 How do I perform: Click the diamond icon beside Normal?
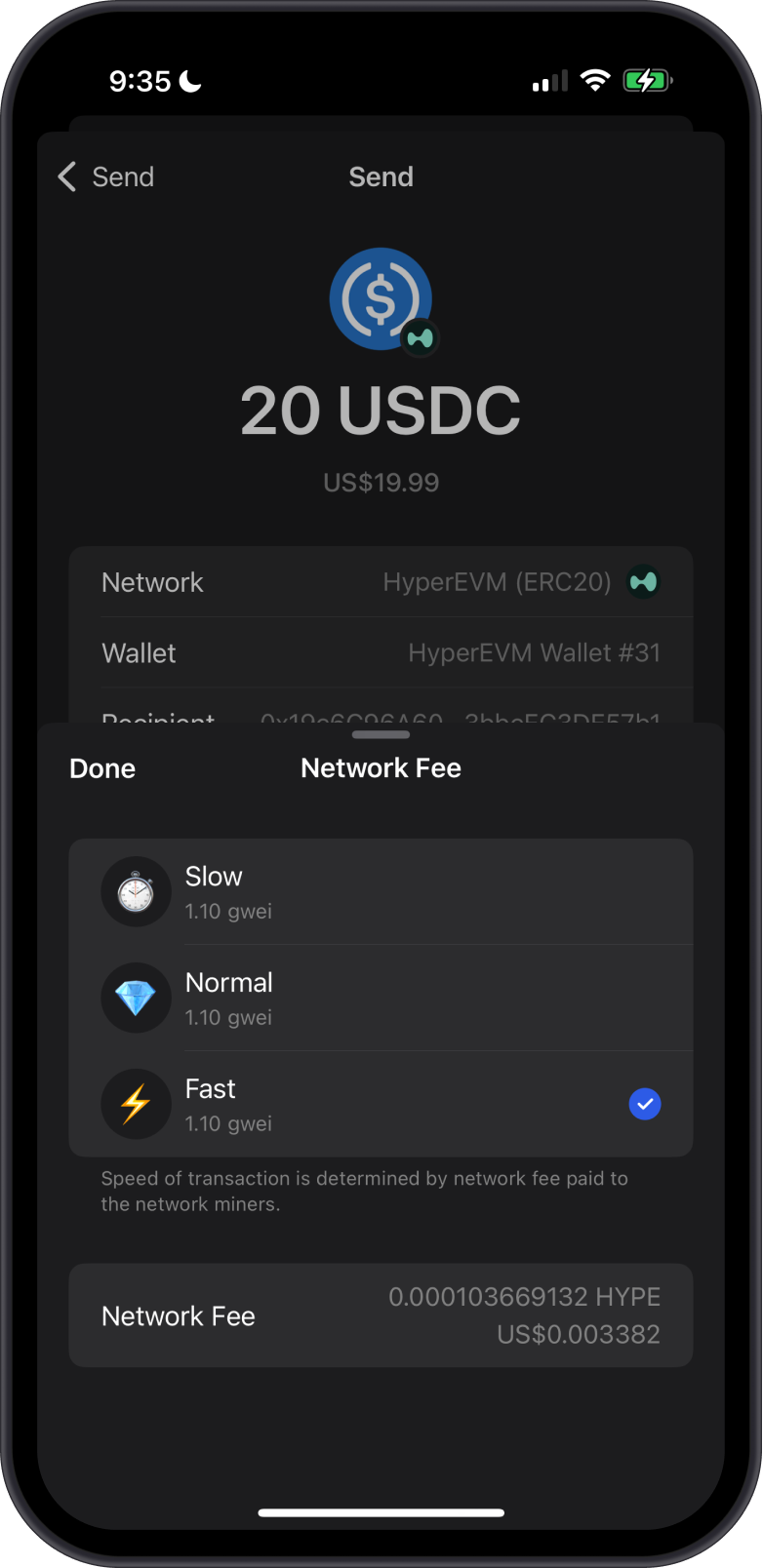(x=136, y=998)
